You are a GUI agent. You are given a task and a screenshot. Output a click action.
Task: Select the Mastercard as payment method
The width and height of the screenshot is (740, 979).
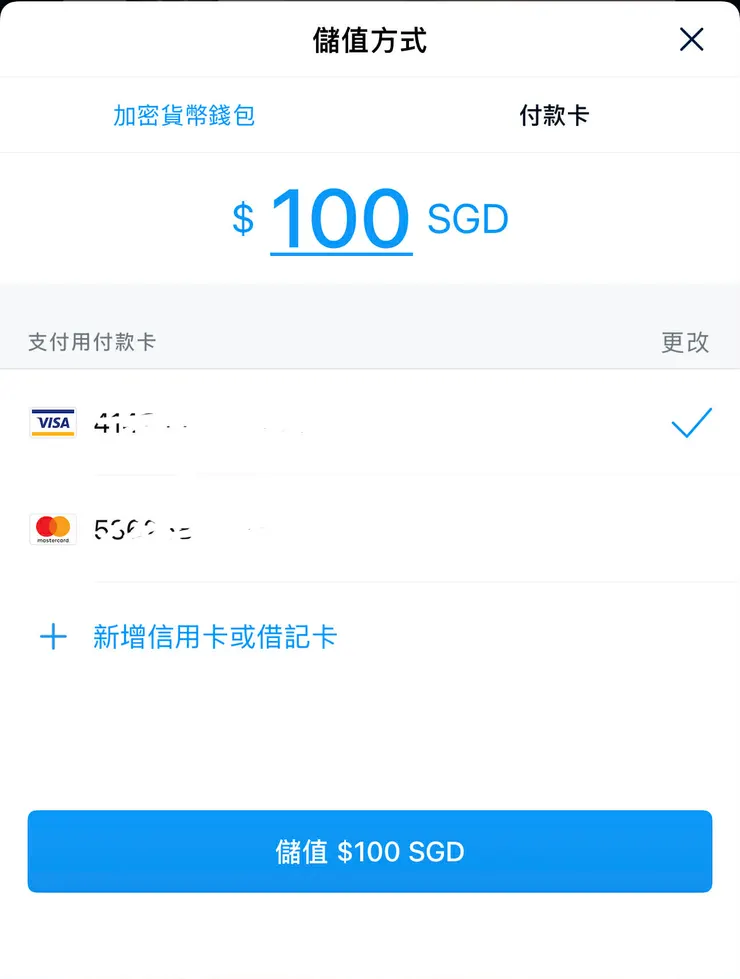coord(300,528)
